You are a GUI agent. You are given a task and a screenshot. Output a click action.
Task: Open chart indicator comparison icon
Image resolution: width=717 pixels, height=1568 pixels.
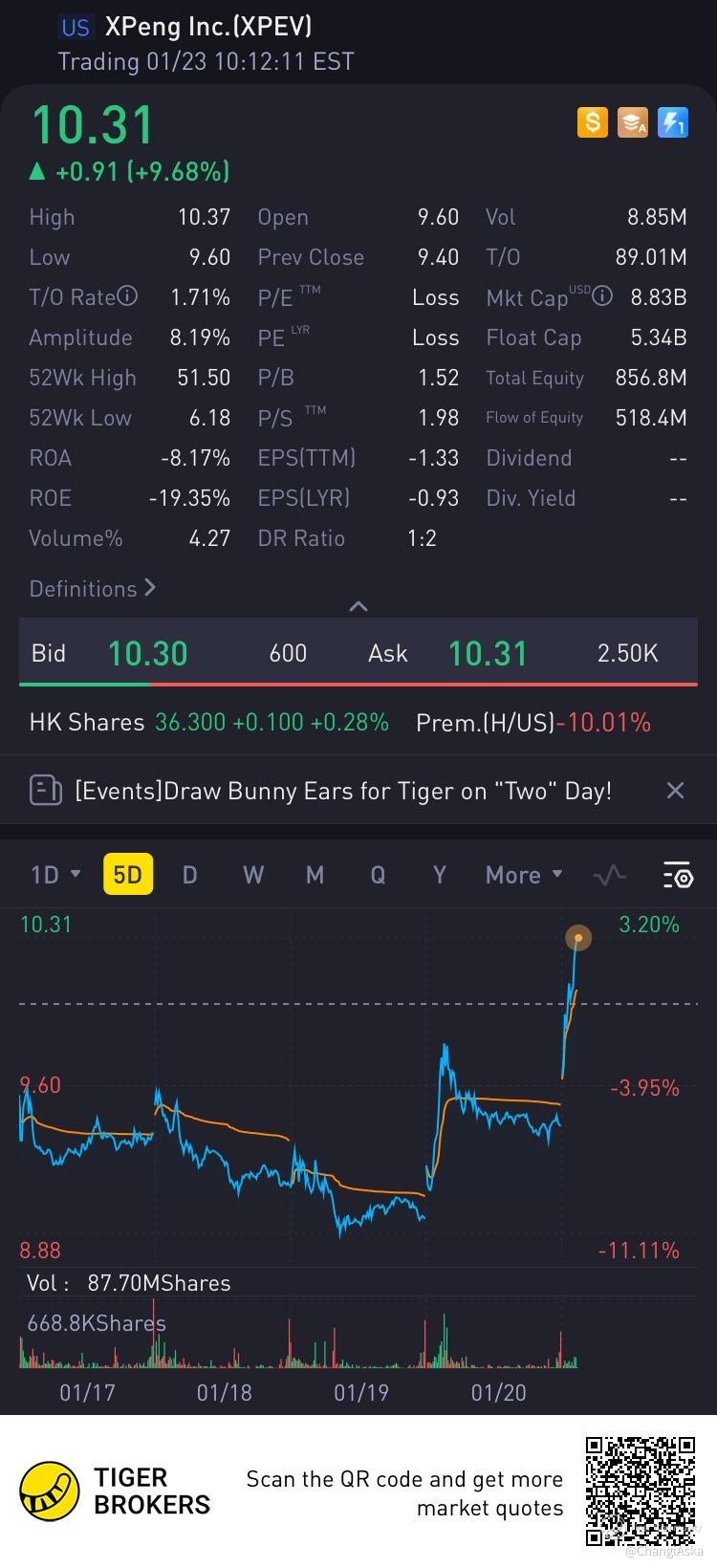[x=610, y=875]
